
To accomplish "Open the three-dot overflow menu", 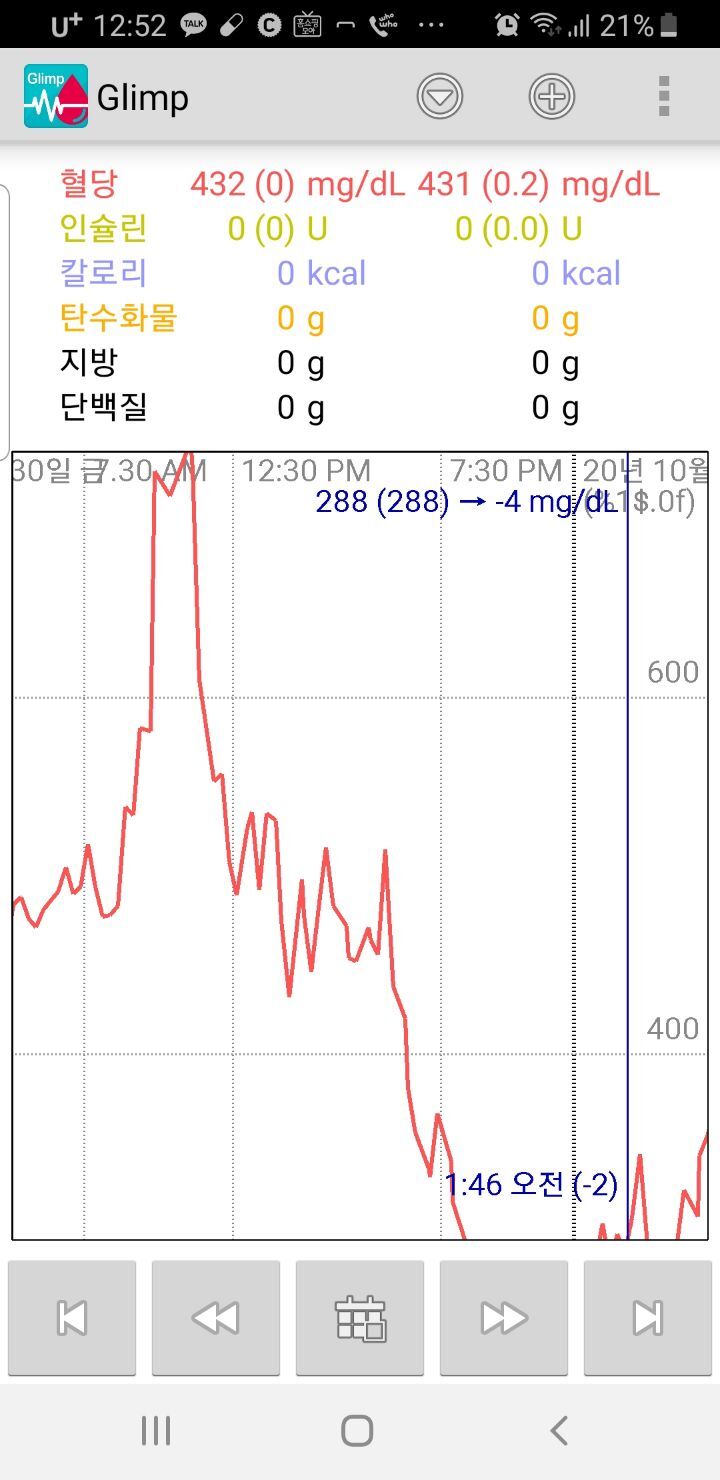I will (664, 98).
